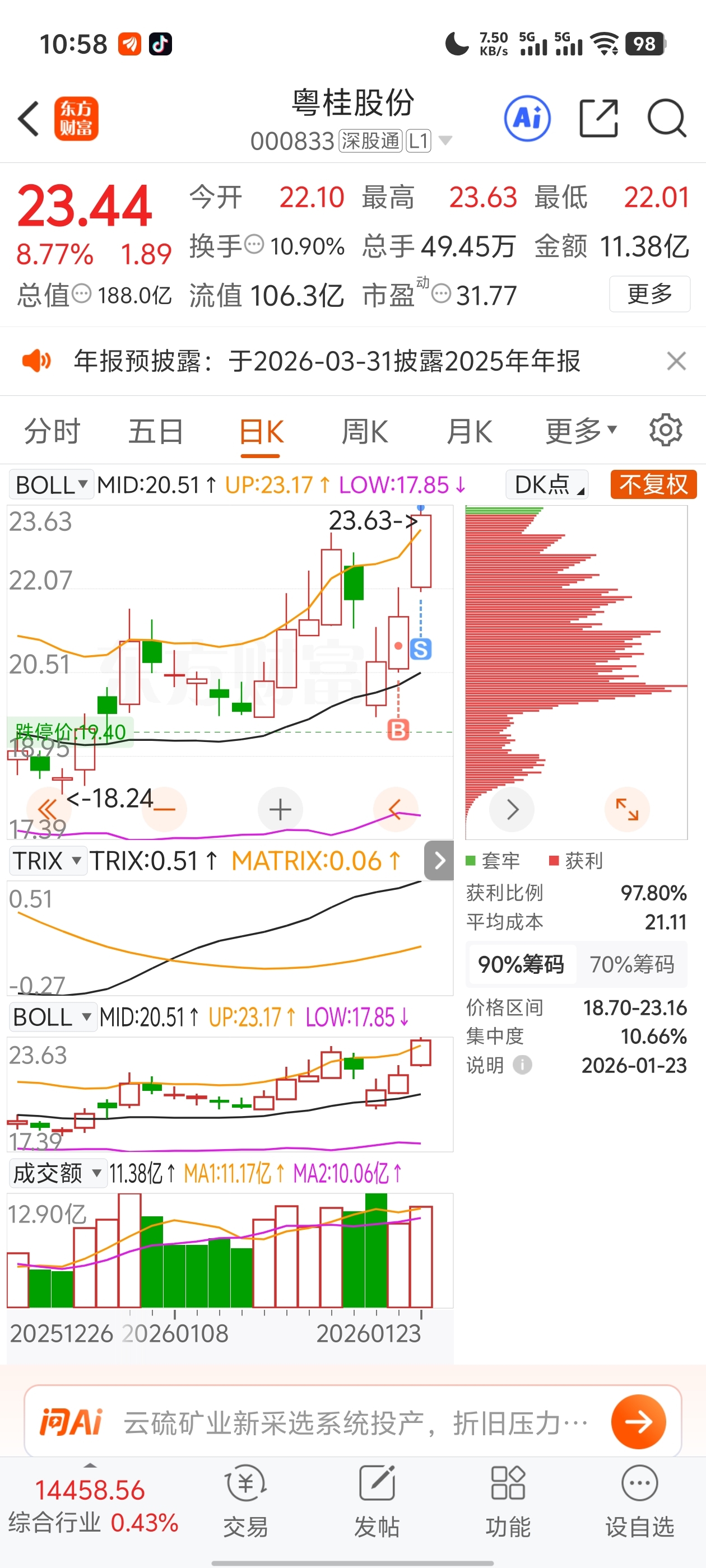Go back using the top-left arrow
The height and width of the screenshot is (1568, 706).
click(x=29, y=118)
